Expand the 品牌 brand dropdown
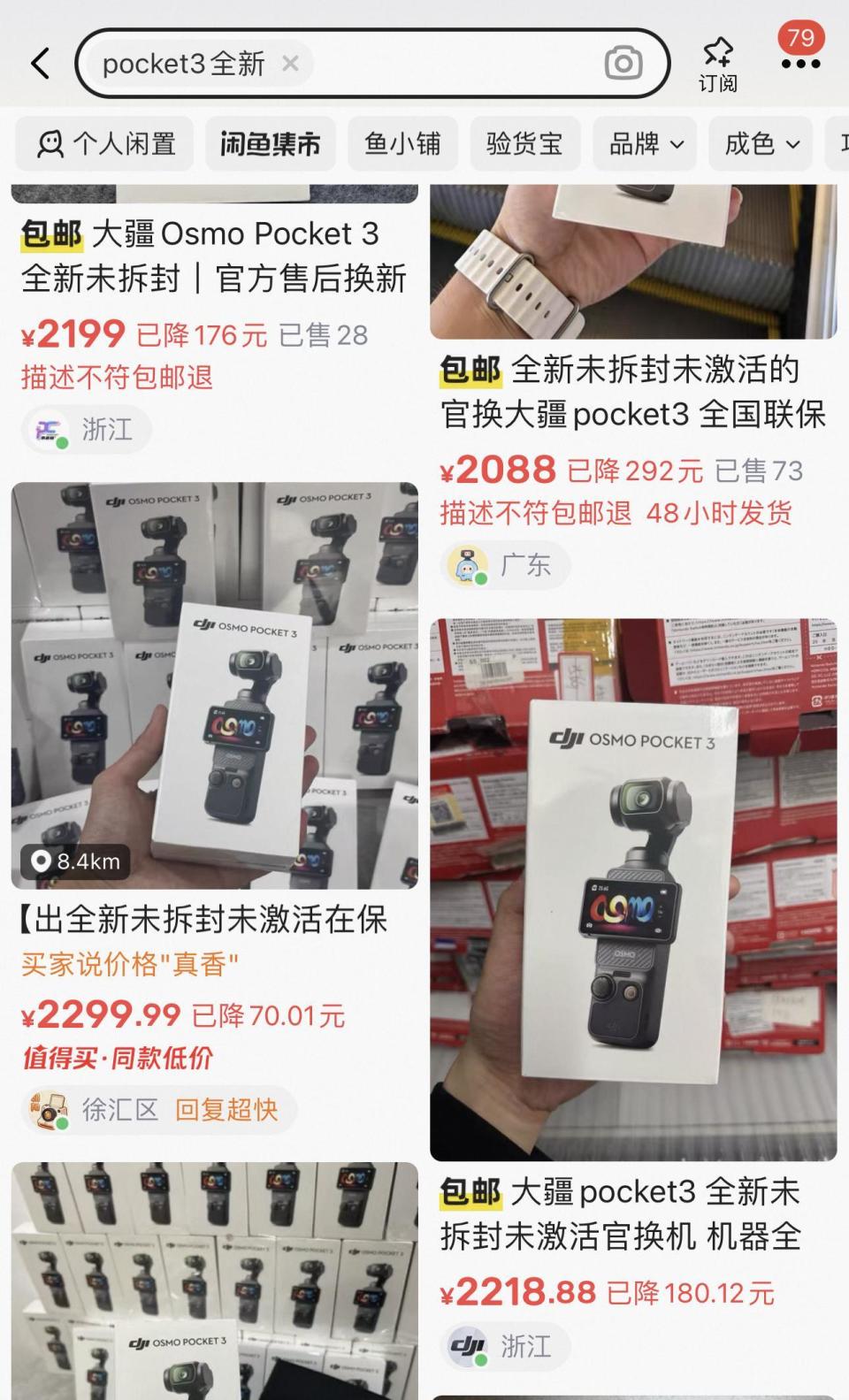Screen dimensions: 849x1400 [645, 144]
